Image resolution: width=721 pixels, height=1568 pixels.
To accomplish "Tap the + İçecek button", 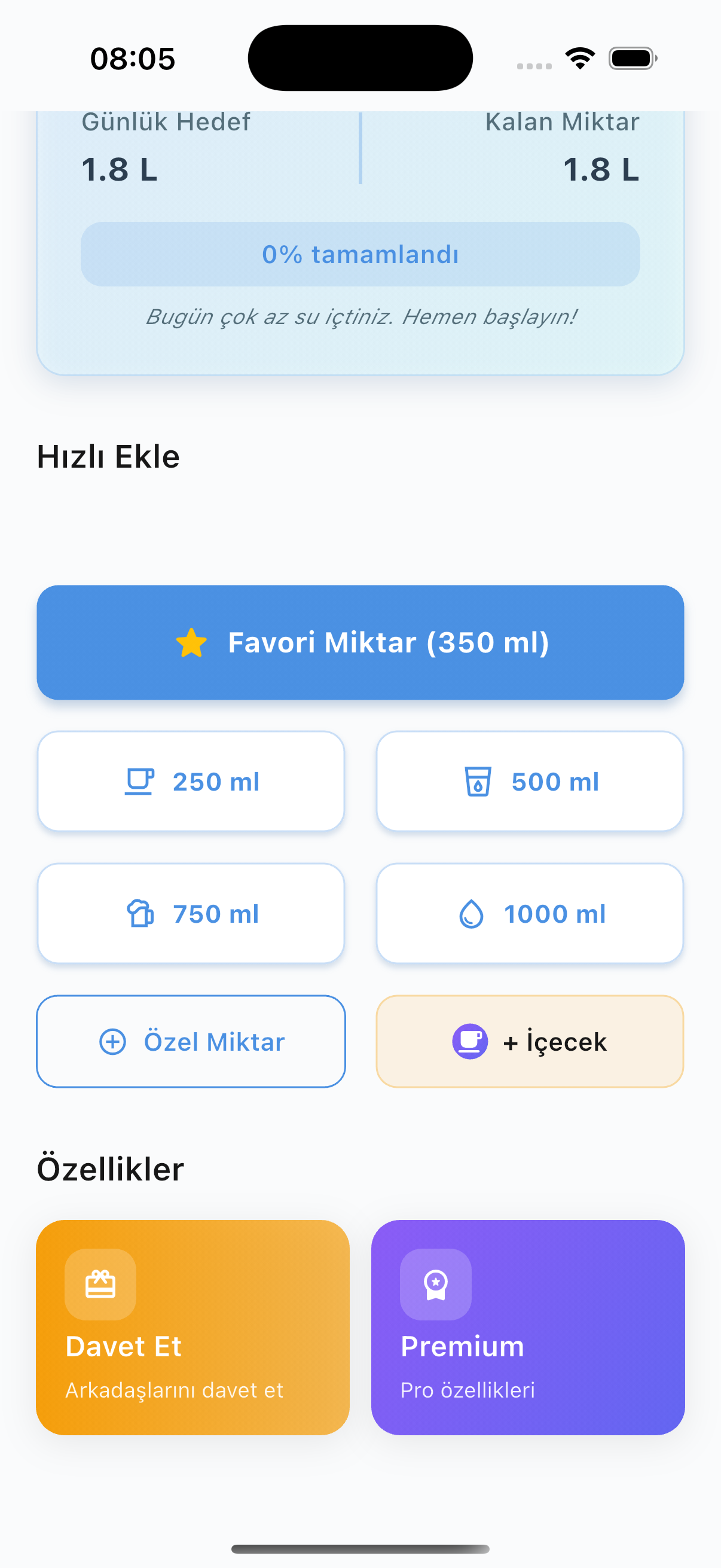I will (529, 1042).
